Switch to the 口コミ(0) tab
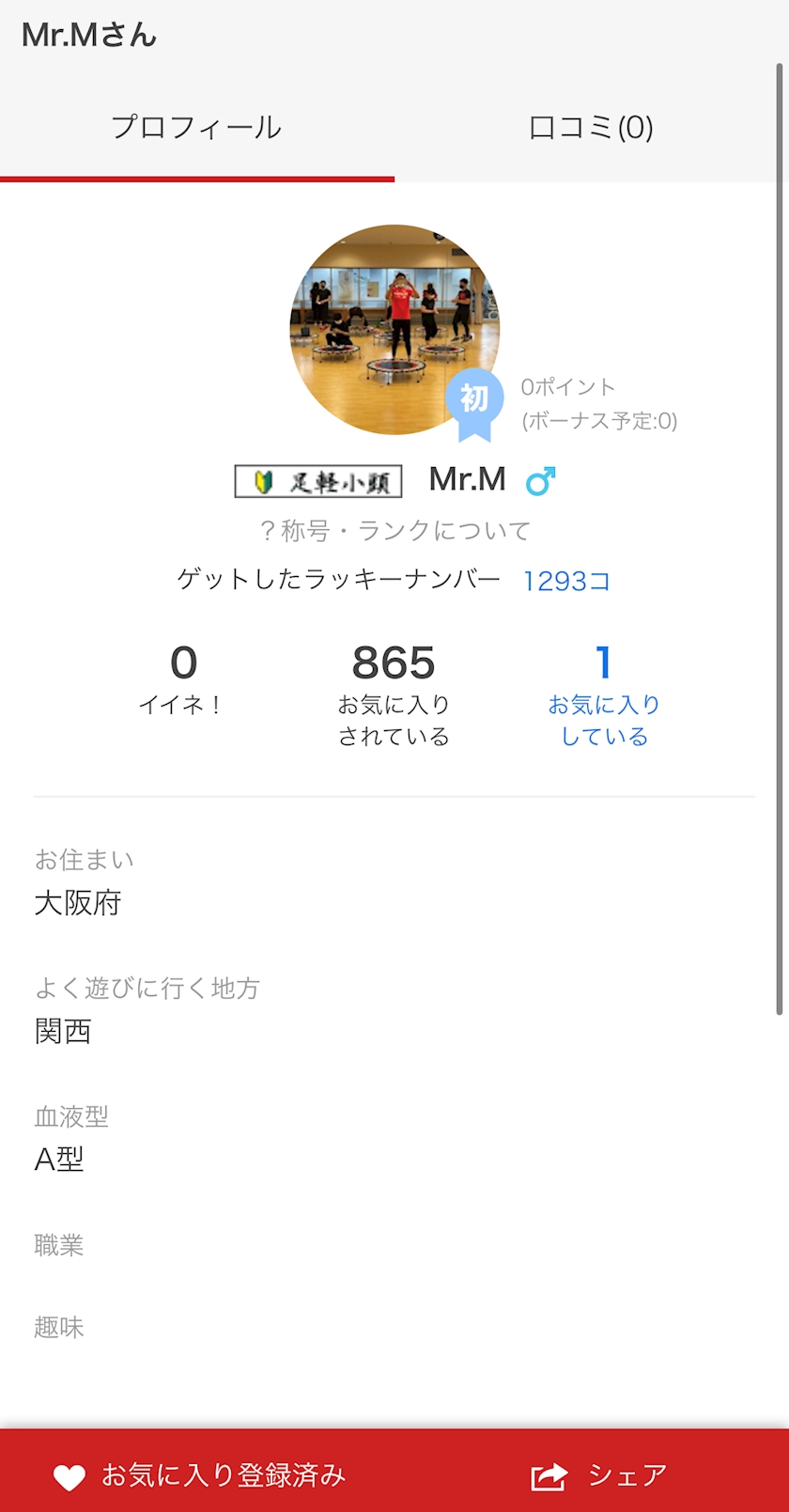 click(591, 128)
